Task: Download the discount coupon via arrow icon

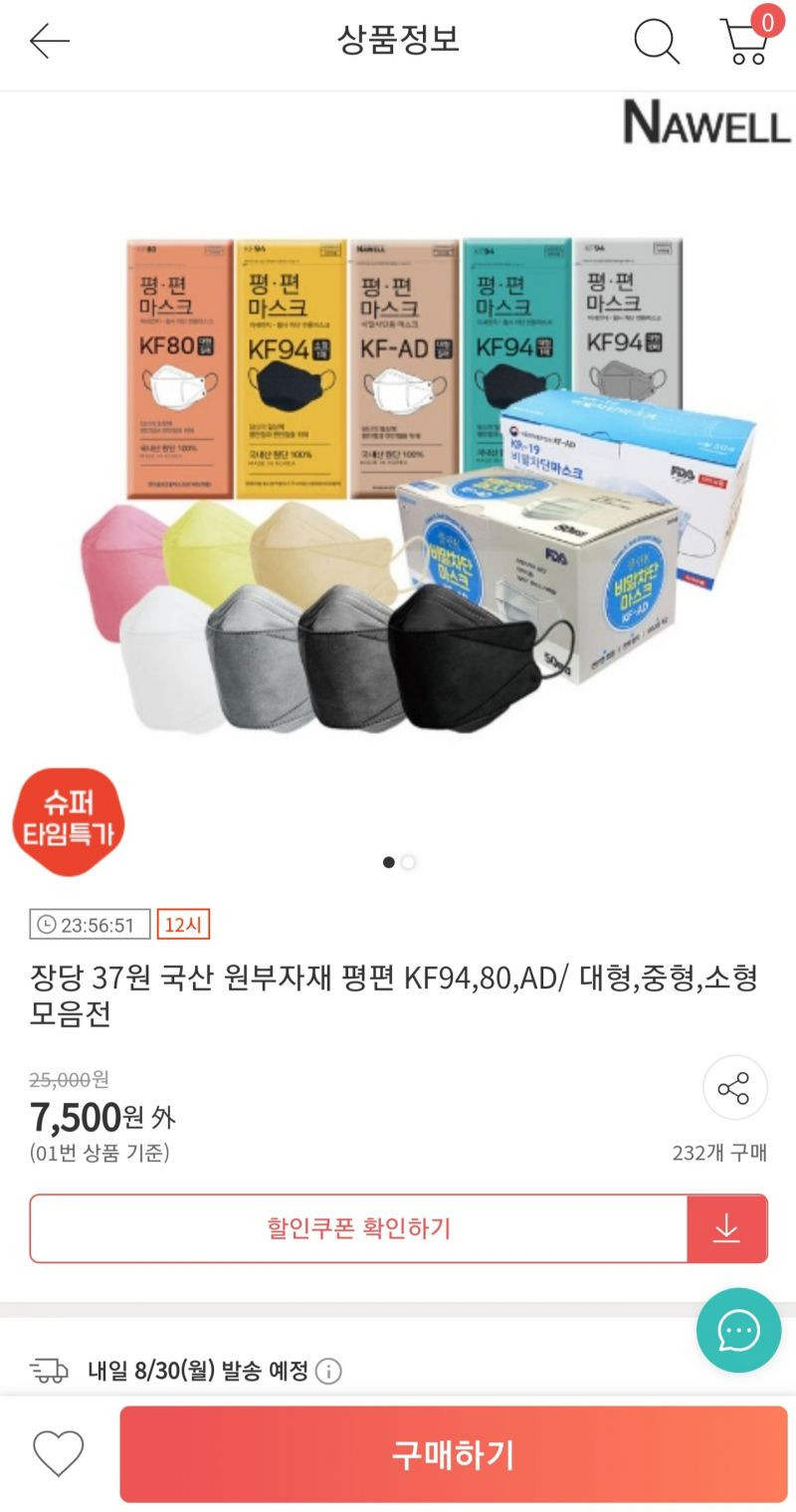Action: (727, 1228)
